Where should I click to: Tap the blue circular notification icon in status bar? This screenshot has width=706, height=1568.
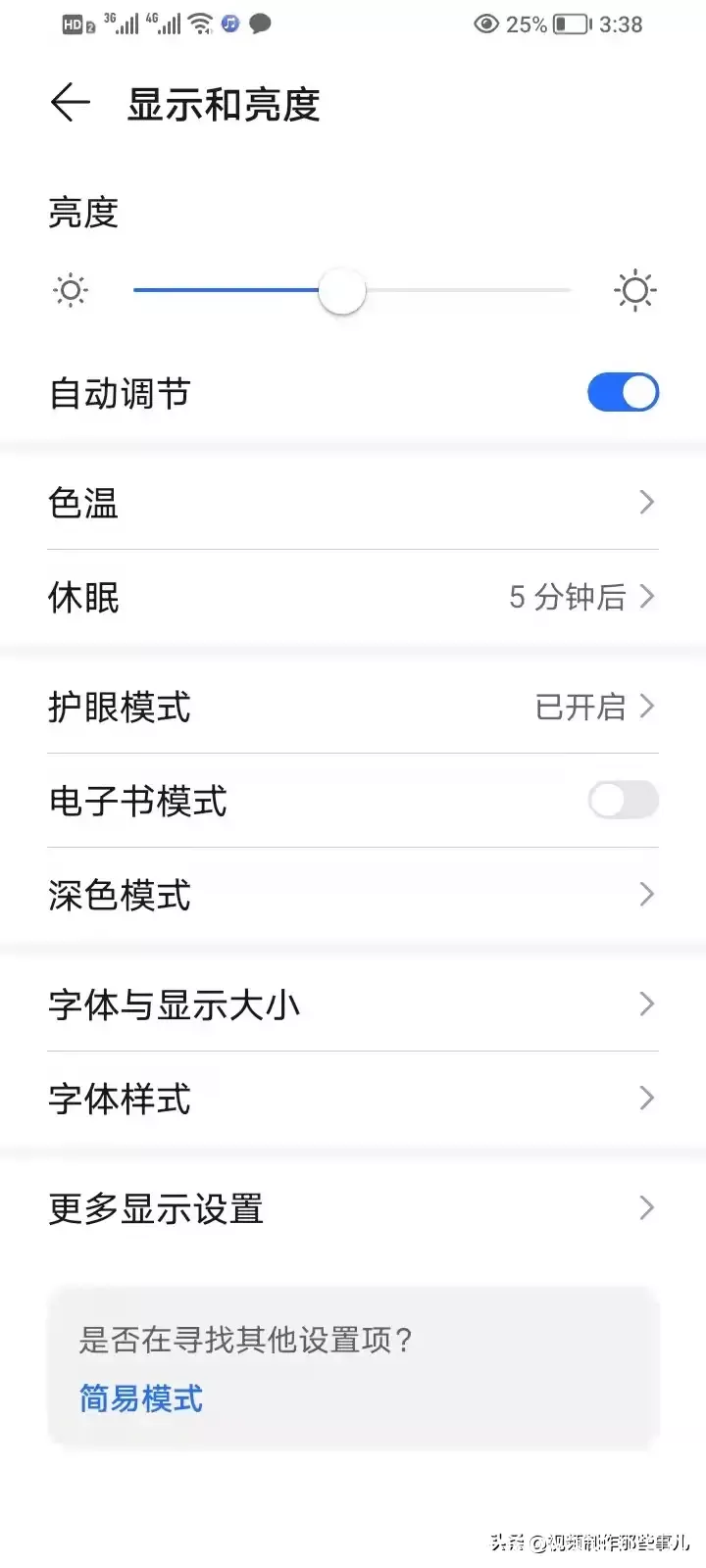[x=229, y=23]
